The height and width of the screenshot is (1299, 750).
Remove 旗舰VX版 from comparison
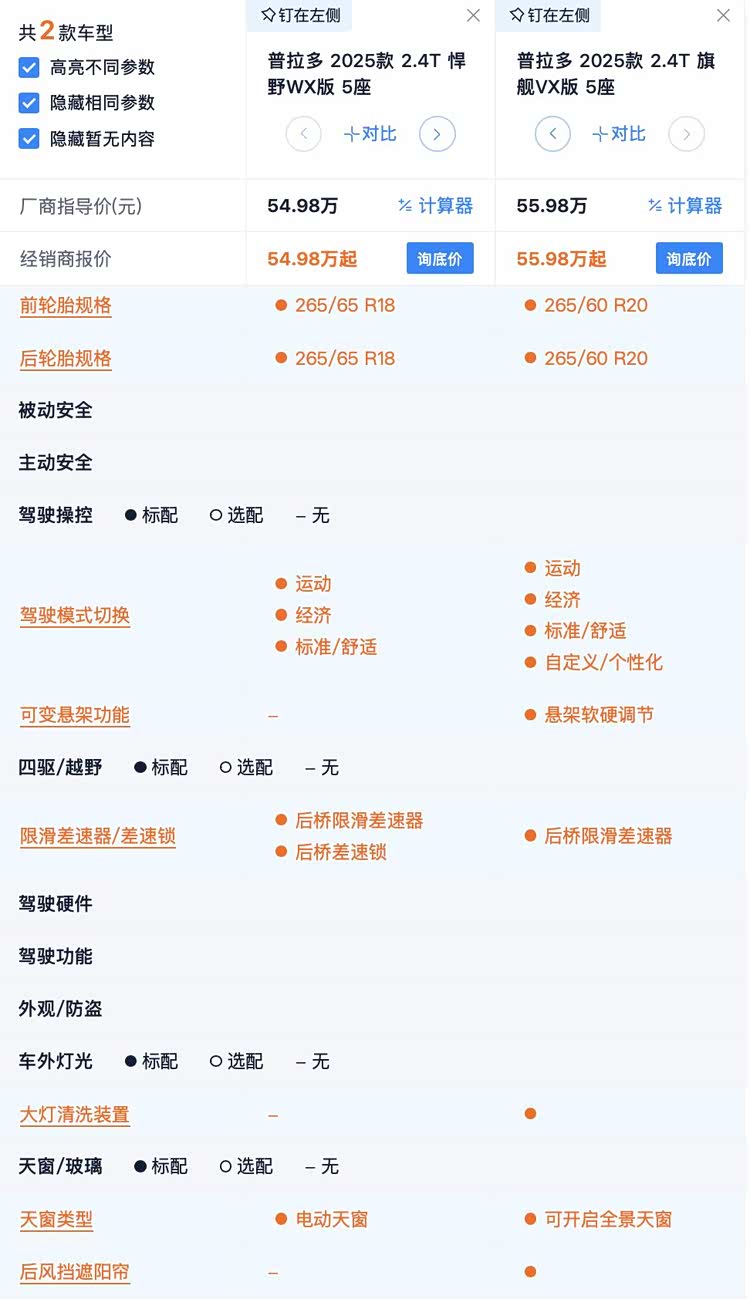(x=723, y=15)
